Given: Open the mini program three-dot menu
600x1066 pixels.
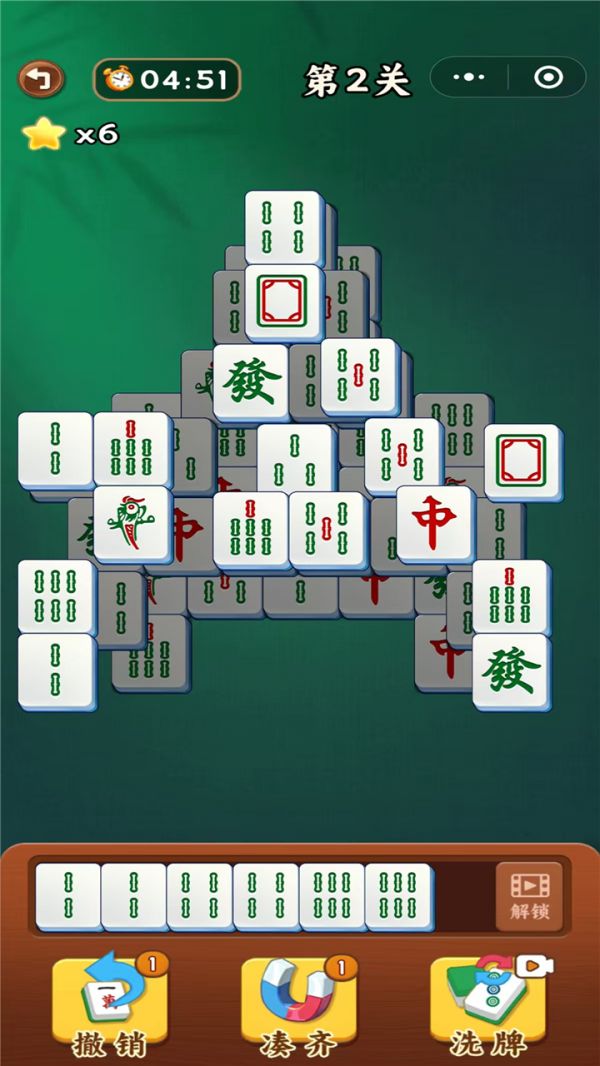Looking at the screenshot, I should pos(468,78).
